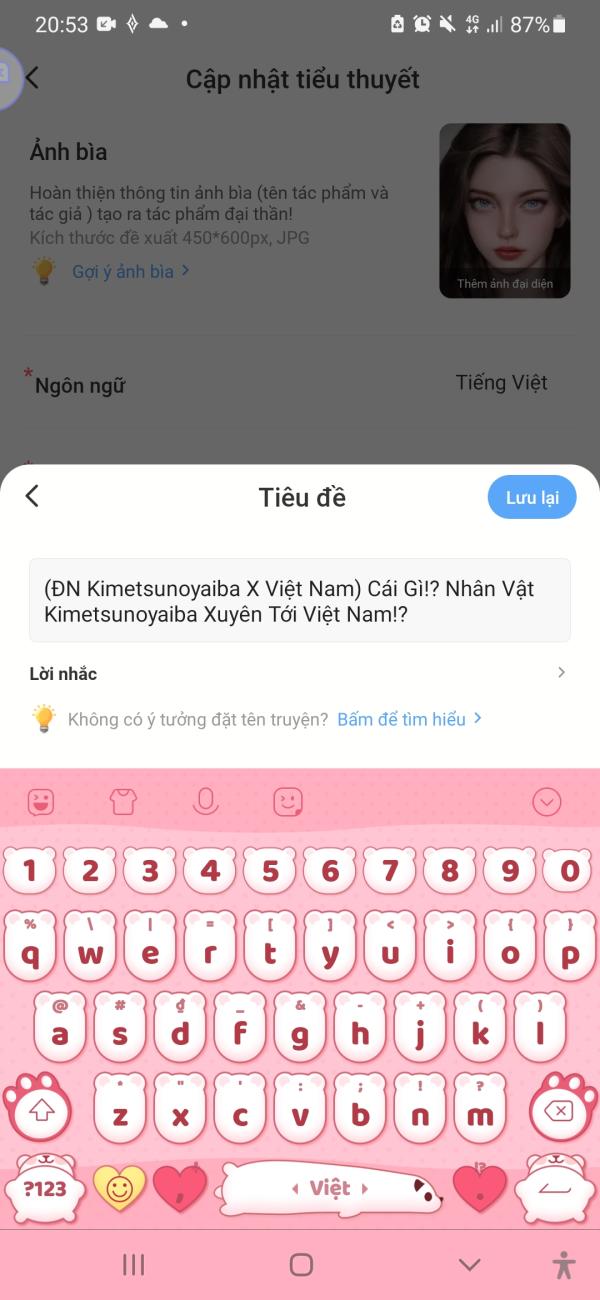The width and height of the screenshot is (600, 1300).
Task: Open the keyboard themes shirt icon
Action: pos(123,802)
